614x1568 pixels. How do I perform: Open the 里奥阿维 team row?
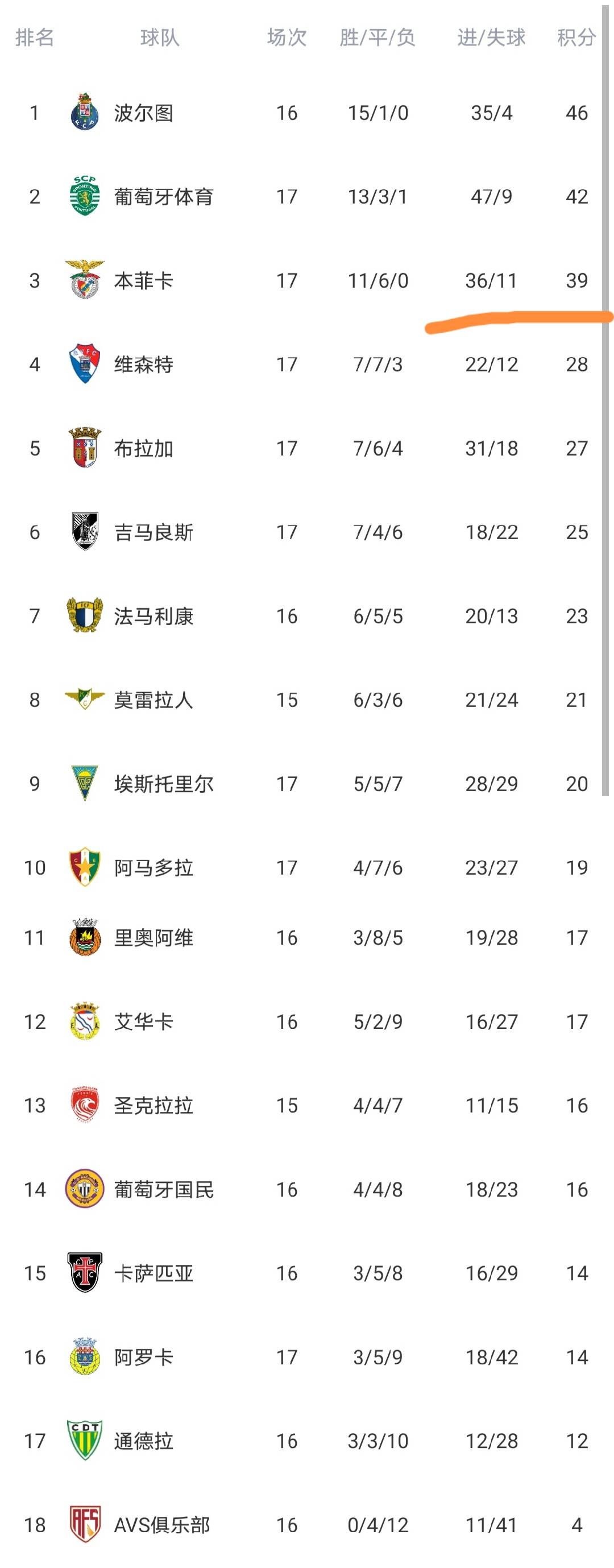[x=153, y=937]
